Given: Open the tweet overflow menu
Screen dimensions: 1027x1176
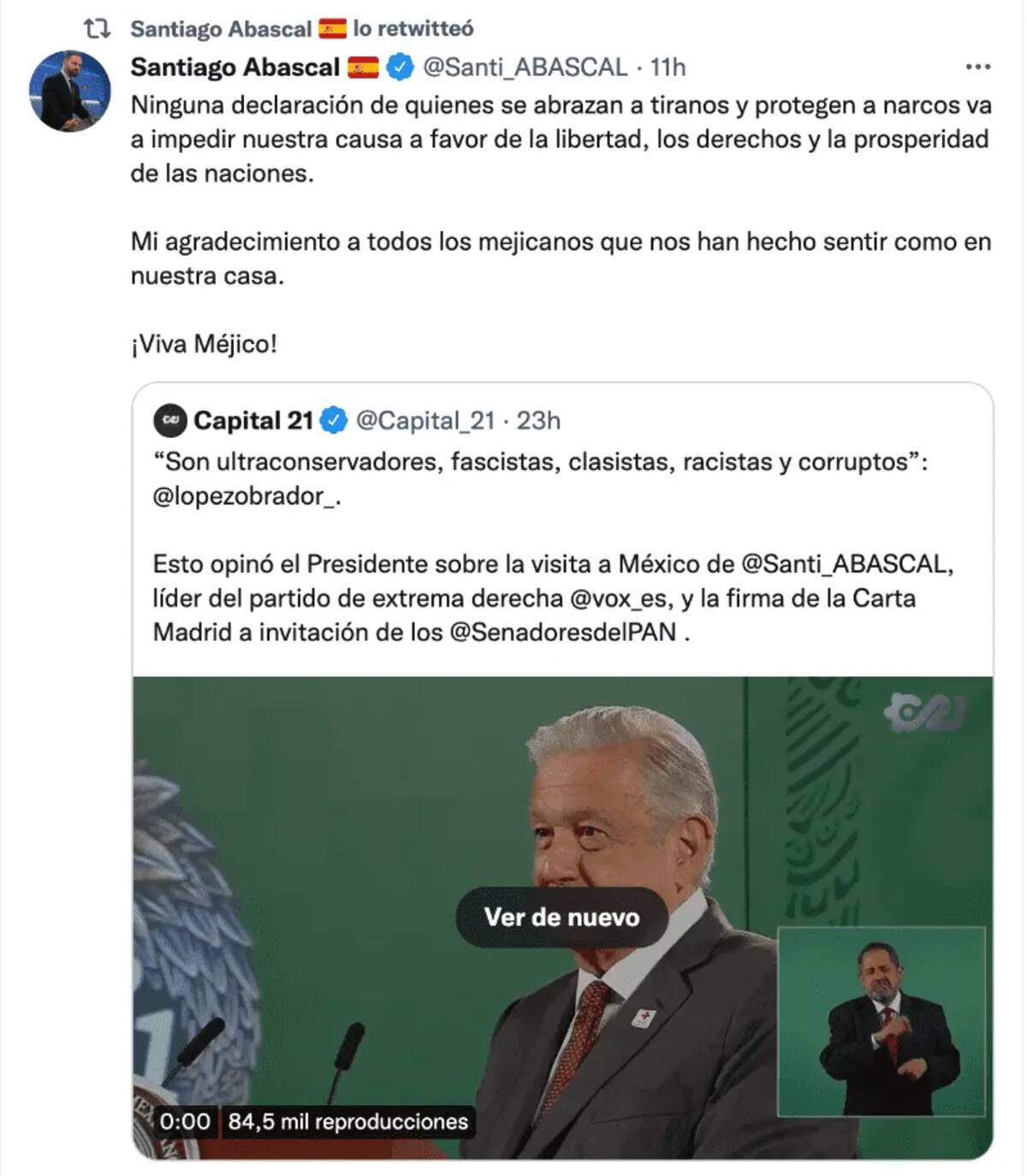Looking at the screenshot, I should 977,67.
